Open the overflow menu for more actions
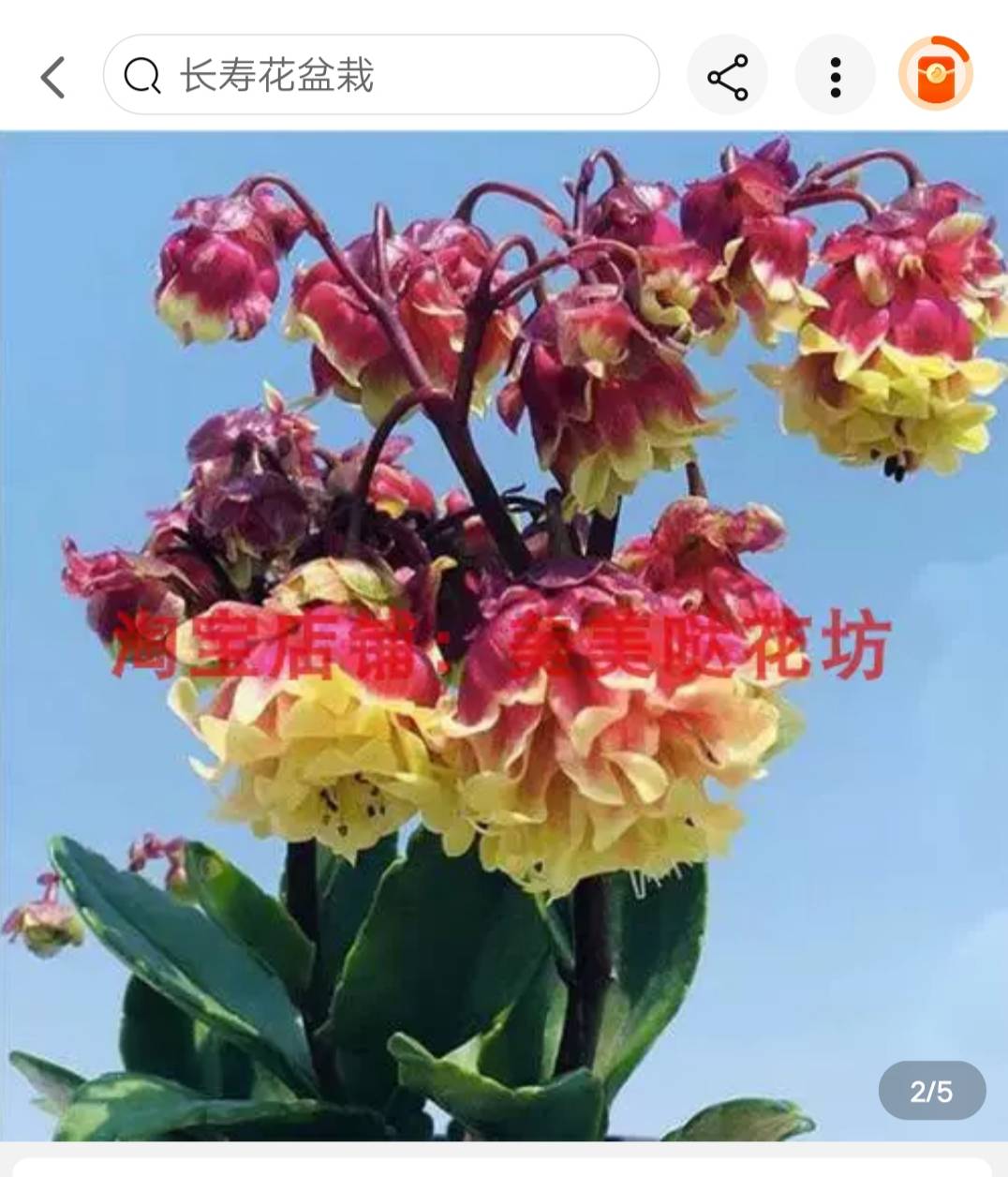Viewport: 1008px width, 1177px height. click(x=835, y=75)
